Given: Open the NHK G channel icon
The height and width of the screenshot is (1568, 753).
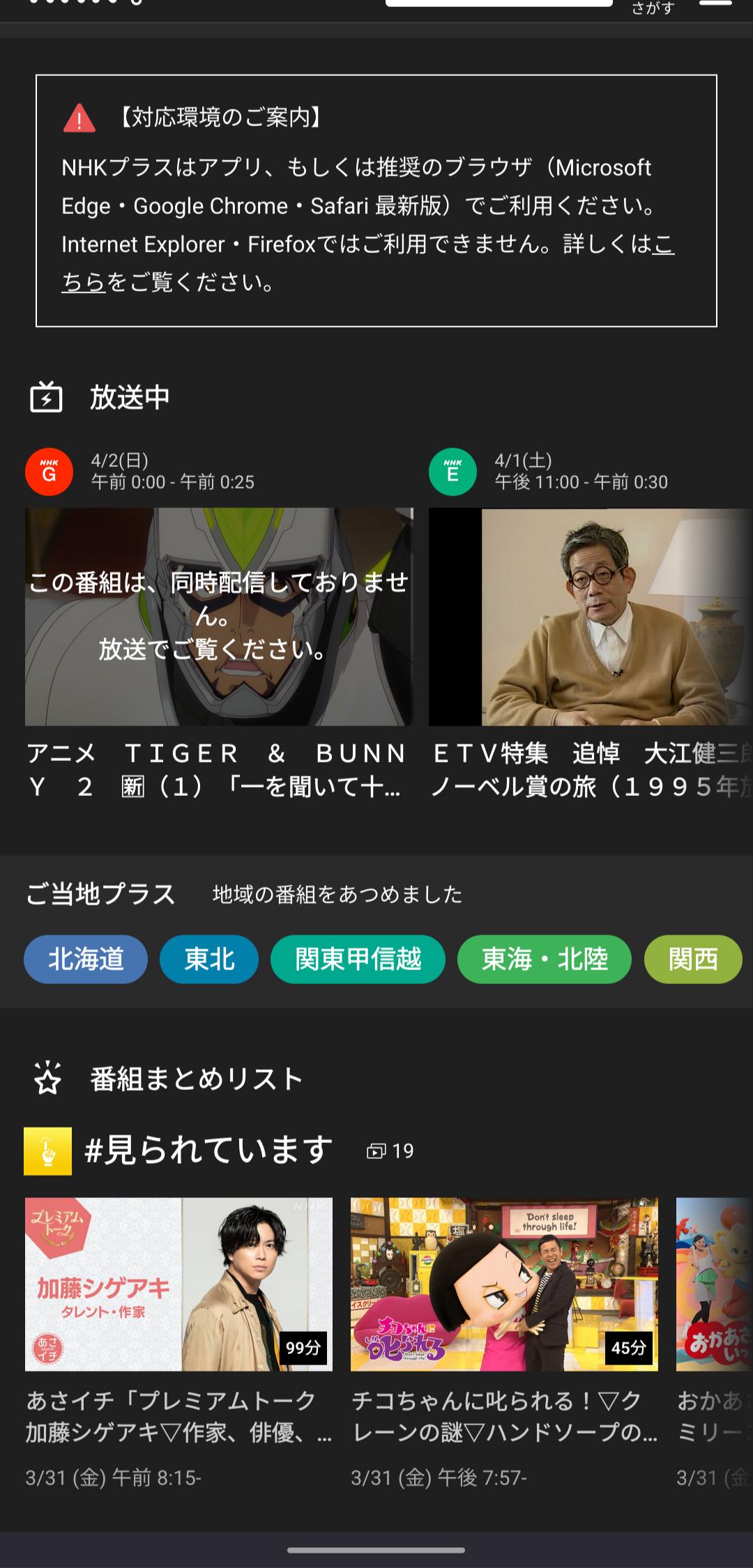Looking at the screenshot, I should [49, 471].
